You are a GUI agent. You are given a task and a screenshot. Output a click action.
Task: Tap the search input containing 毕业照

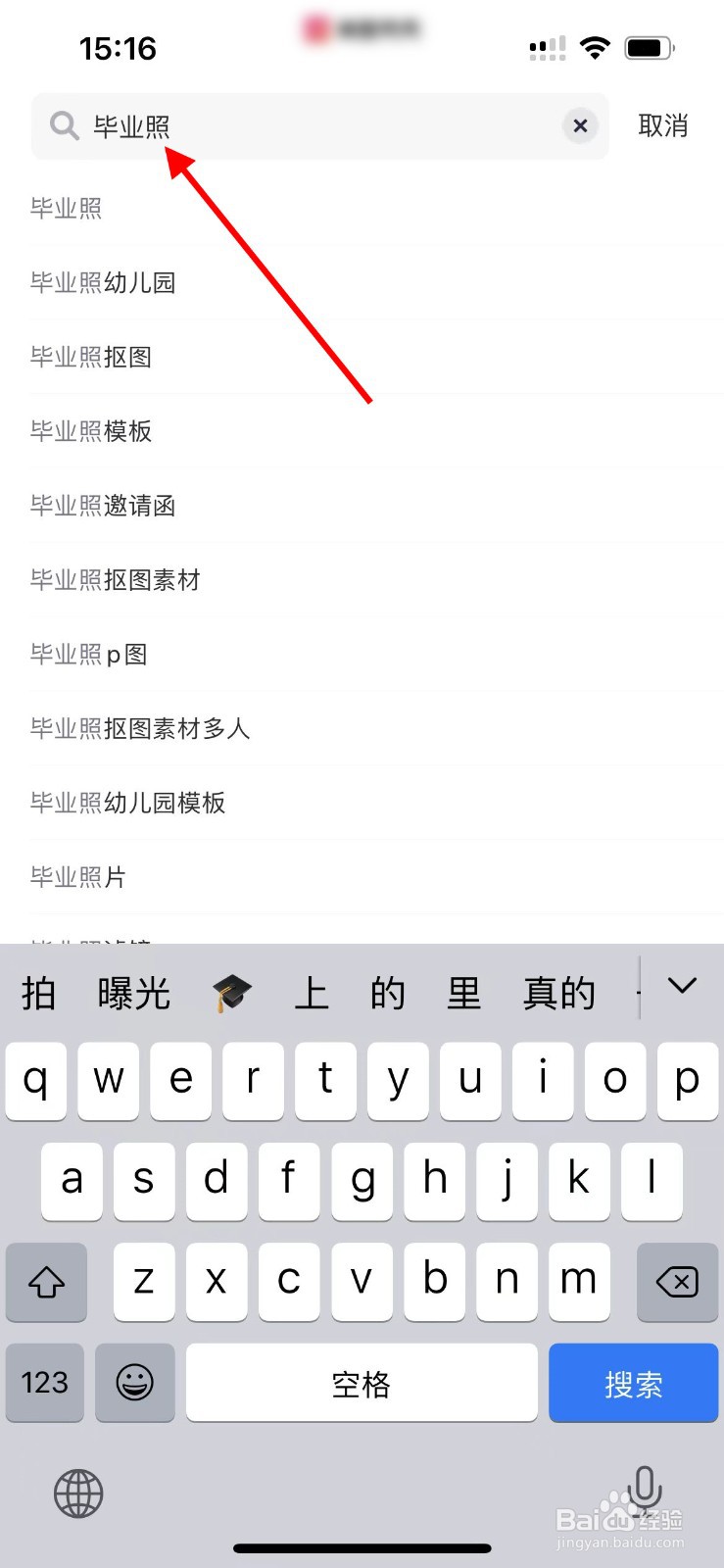click(x=294, y=125)
